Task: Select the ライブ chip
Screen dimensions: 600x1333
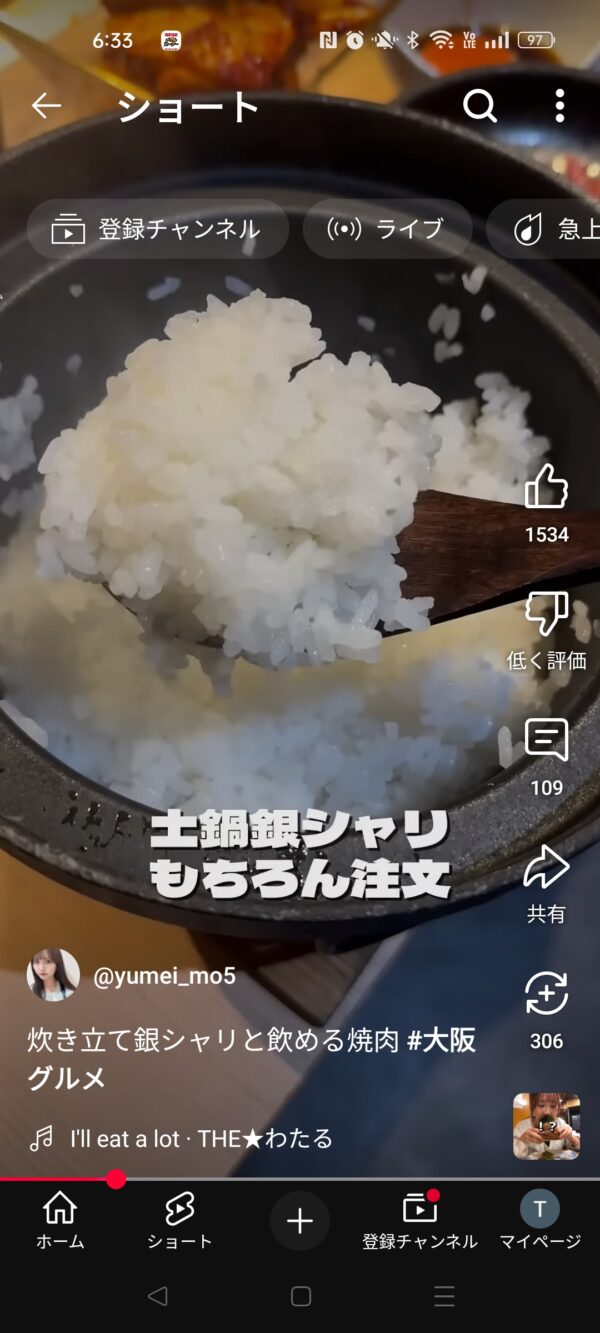Action: click(387, 229)
